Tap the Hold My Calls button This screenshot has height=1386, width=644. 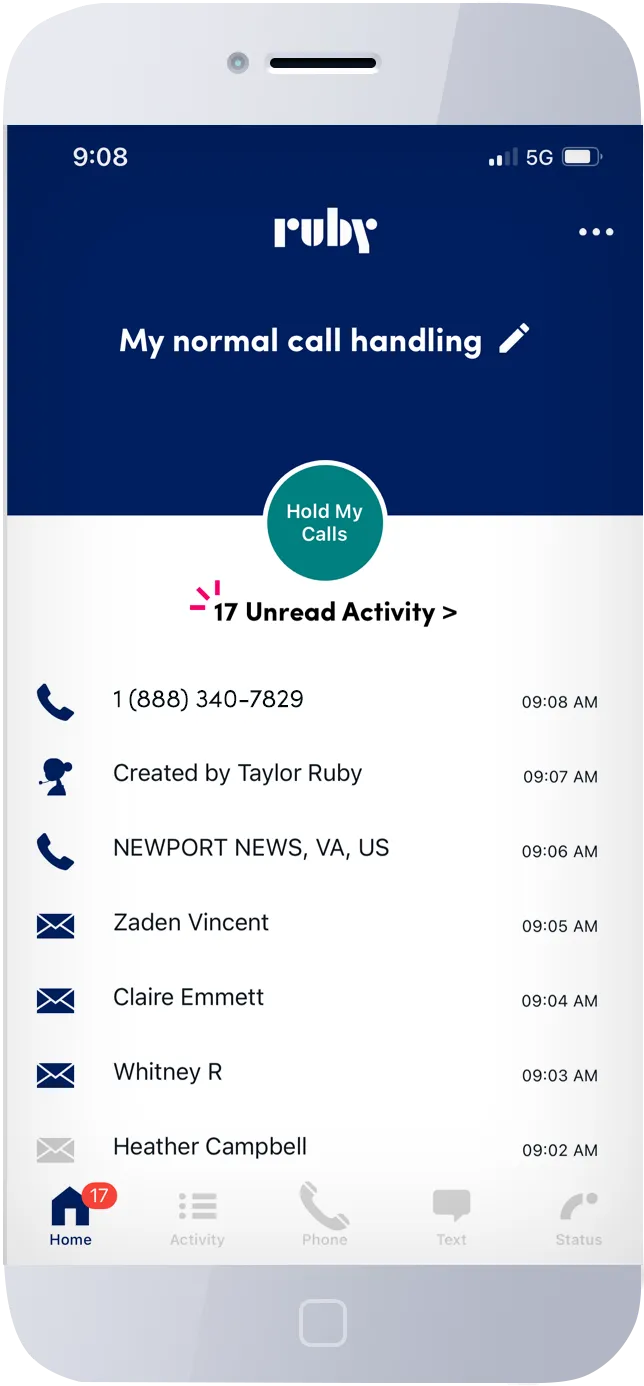click(x=324, y=522)
